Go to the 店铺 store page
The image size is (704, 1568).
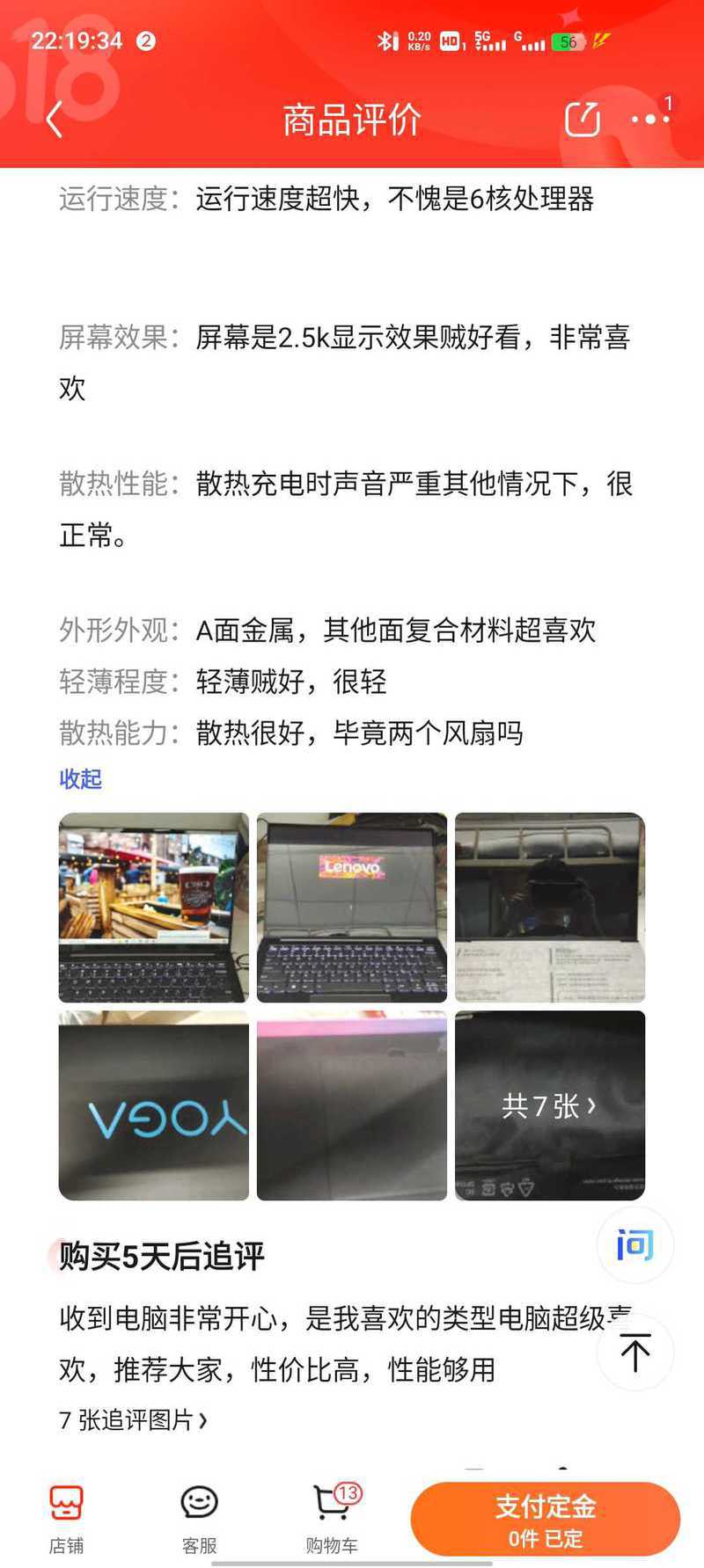(66, 1517)
